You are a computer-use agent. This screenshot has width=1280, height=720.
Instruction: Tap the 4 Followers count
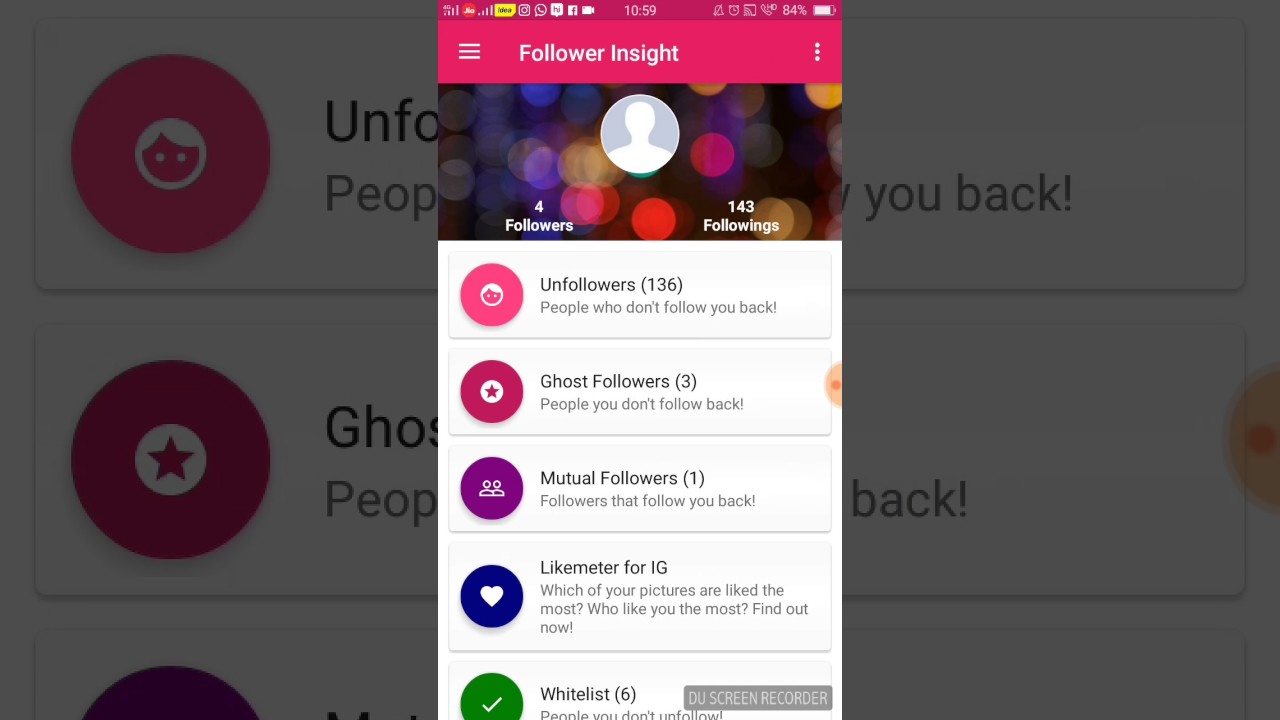[x=539, y=216]
